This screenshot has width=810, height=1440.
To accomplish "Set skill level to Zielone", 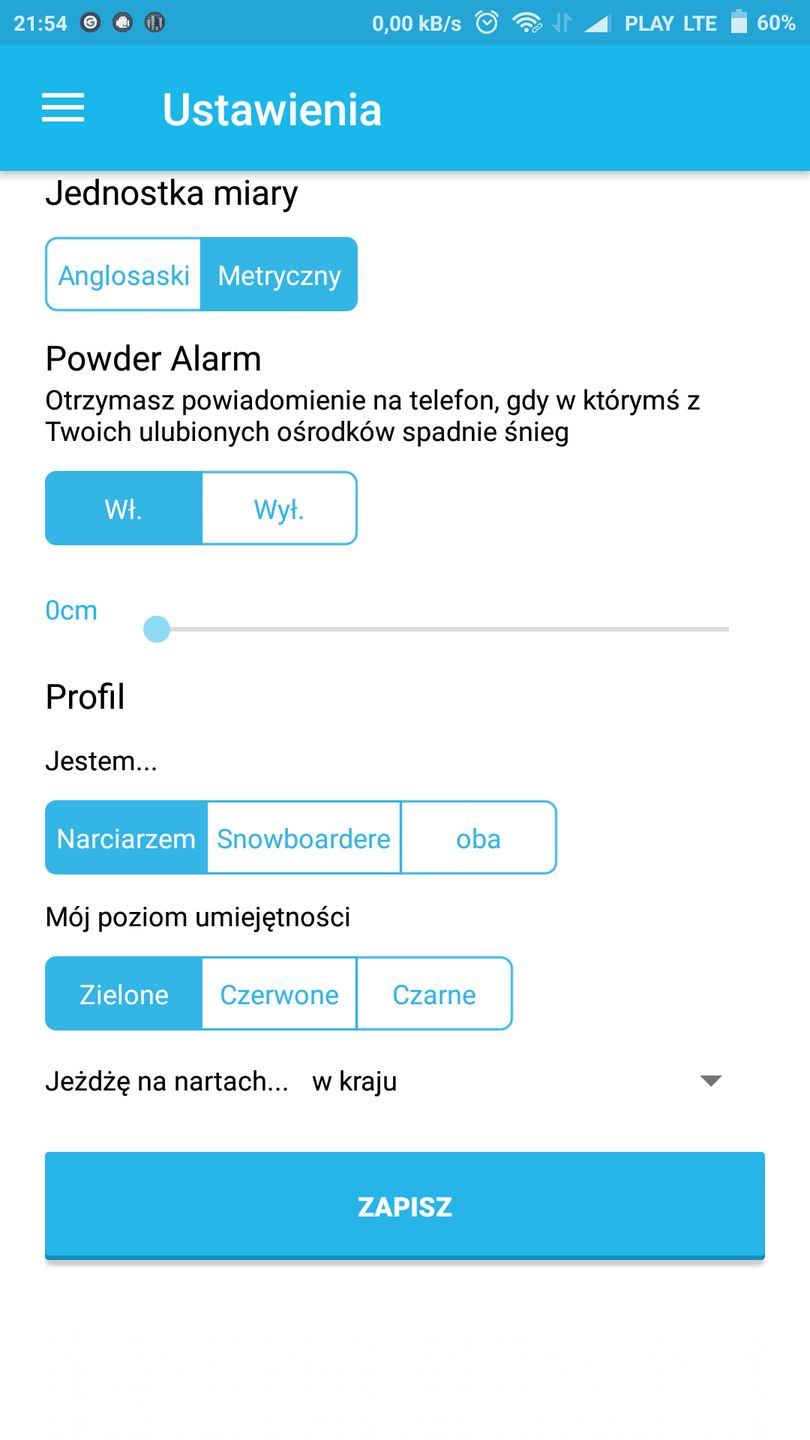I will point(124,994).
